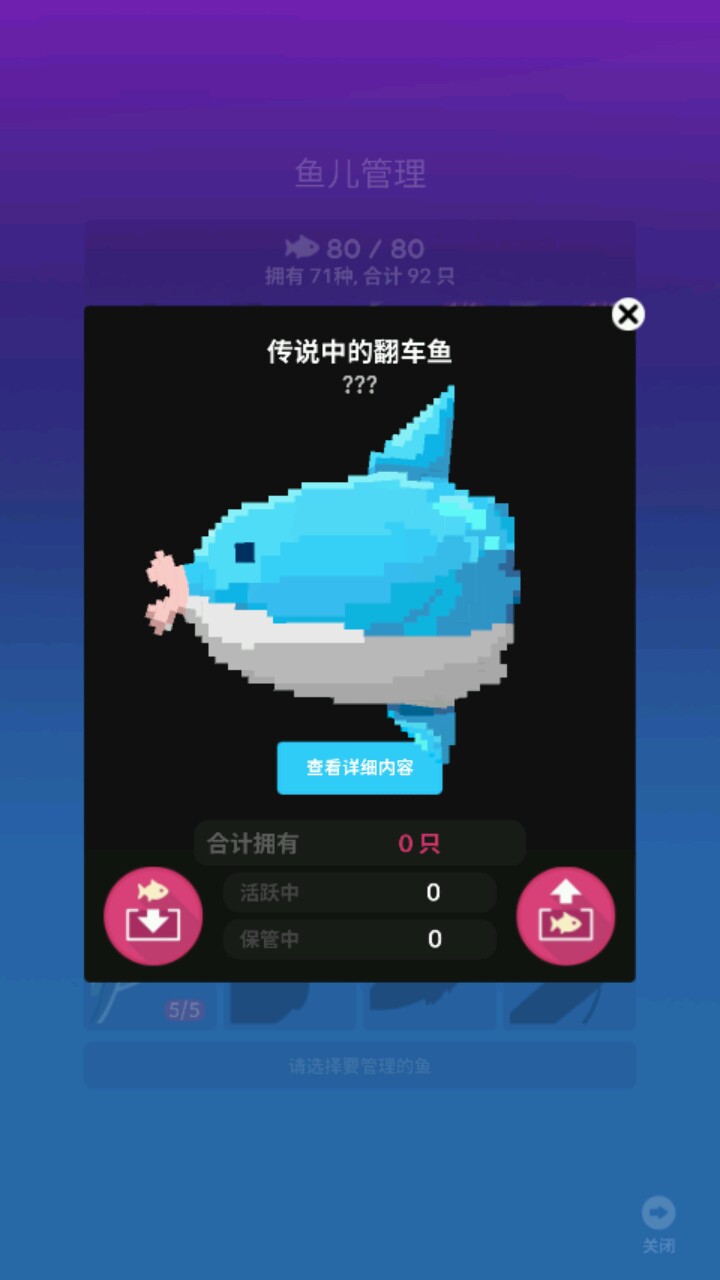Viewport: 720px width, 1280px height.
Task: Tap the pink store-fish button (down arrow)
Action: point(153,916)
